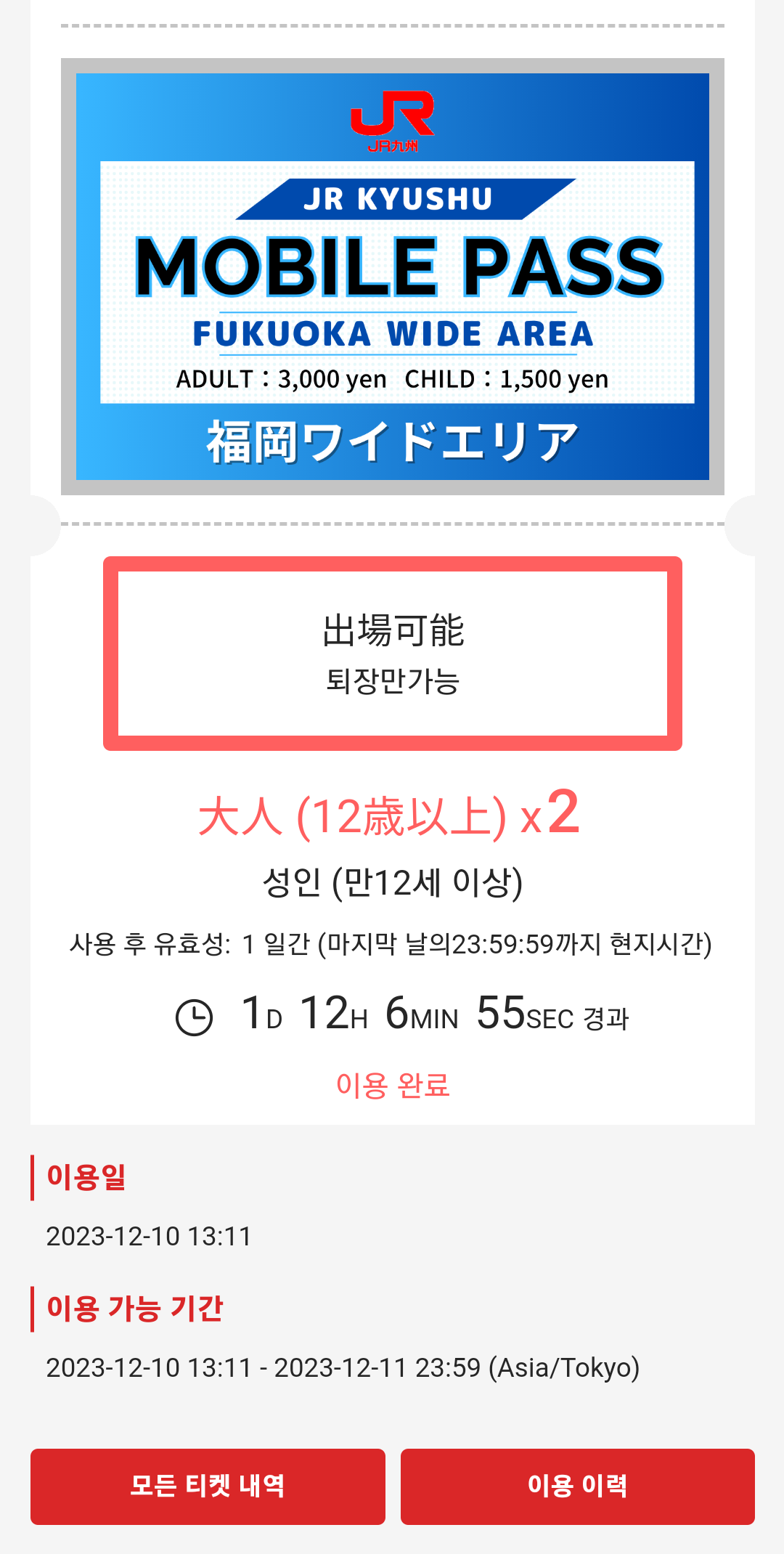This screenshot has height=1554, width=784.
Task: Click the usage date 2023-12-10 13:11
Action: [149, 1236]
